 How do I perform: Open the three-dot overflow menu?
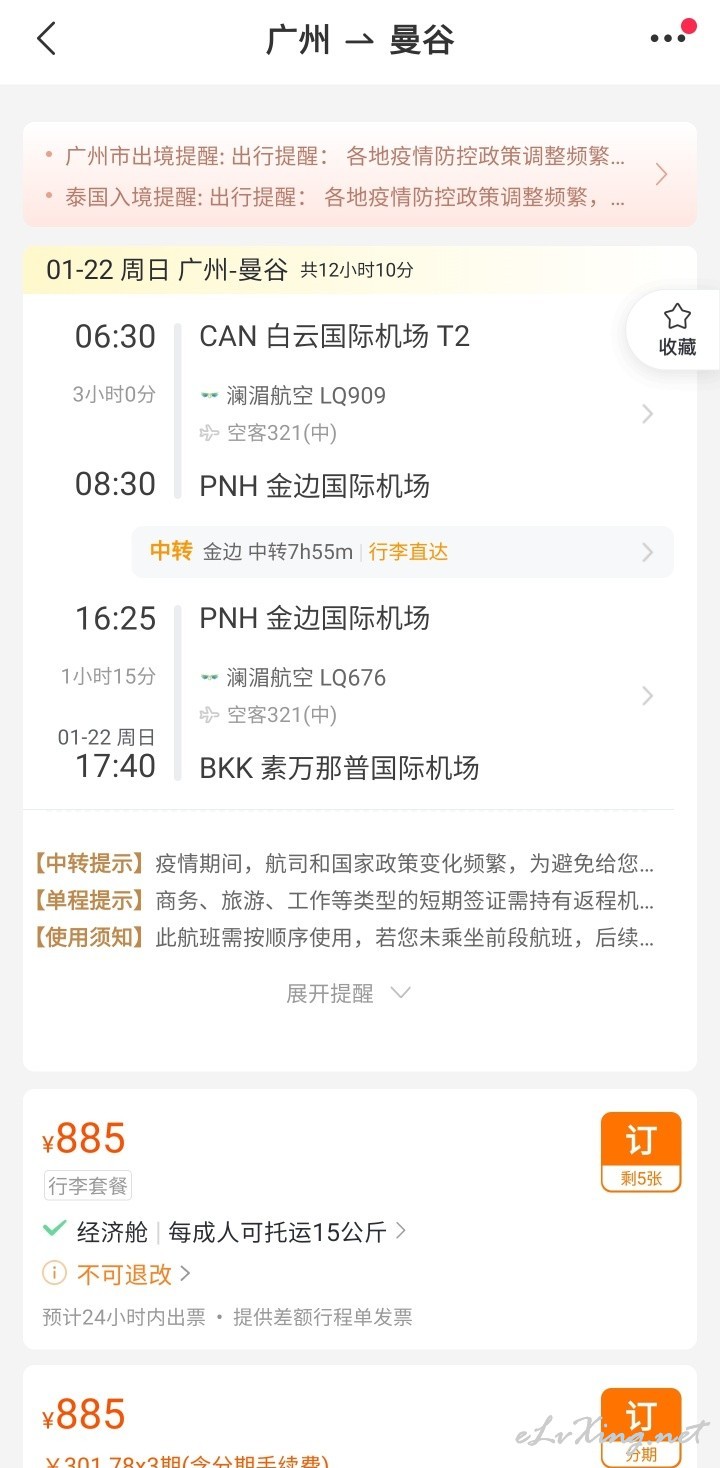click(668, 39)
